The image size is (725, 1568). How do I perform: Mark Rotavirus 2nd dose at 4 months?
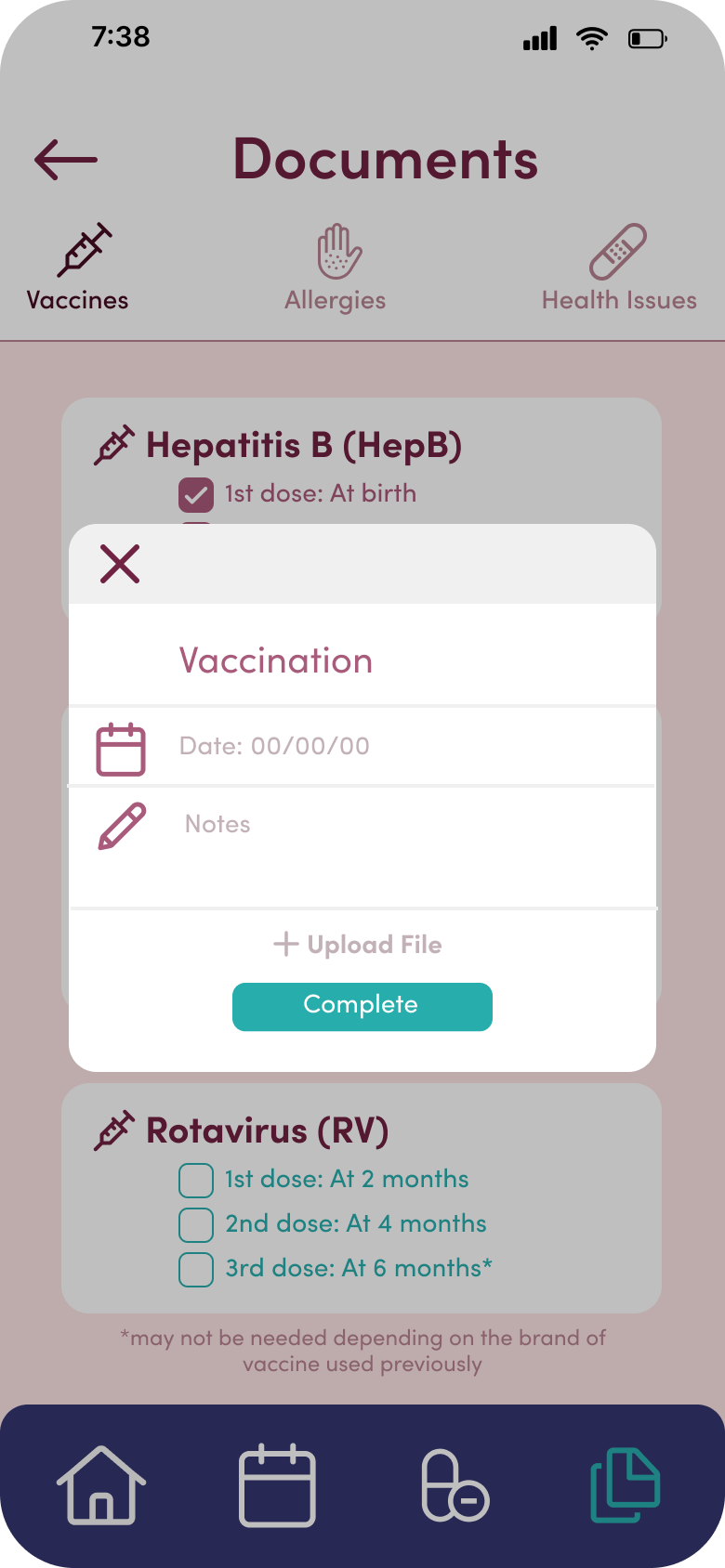tap(196, 1224)
